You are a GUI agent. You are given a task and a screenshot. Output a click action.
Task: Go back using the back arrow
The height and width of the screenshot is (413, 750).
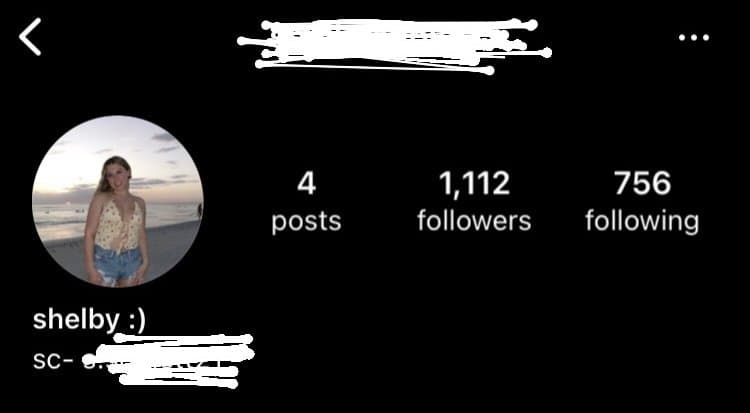31,37
